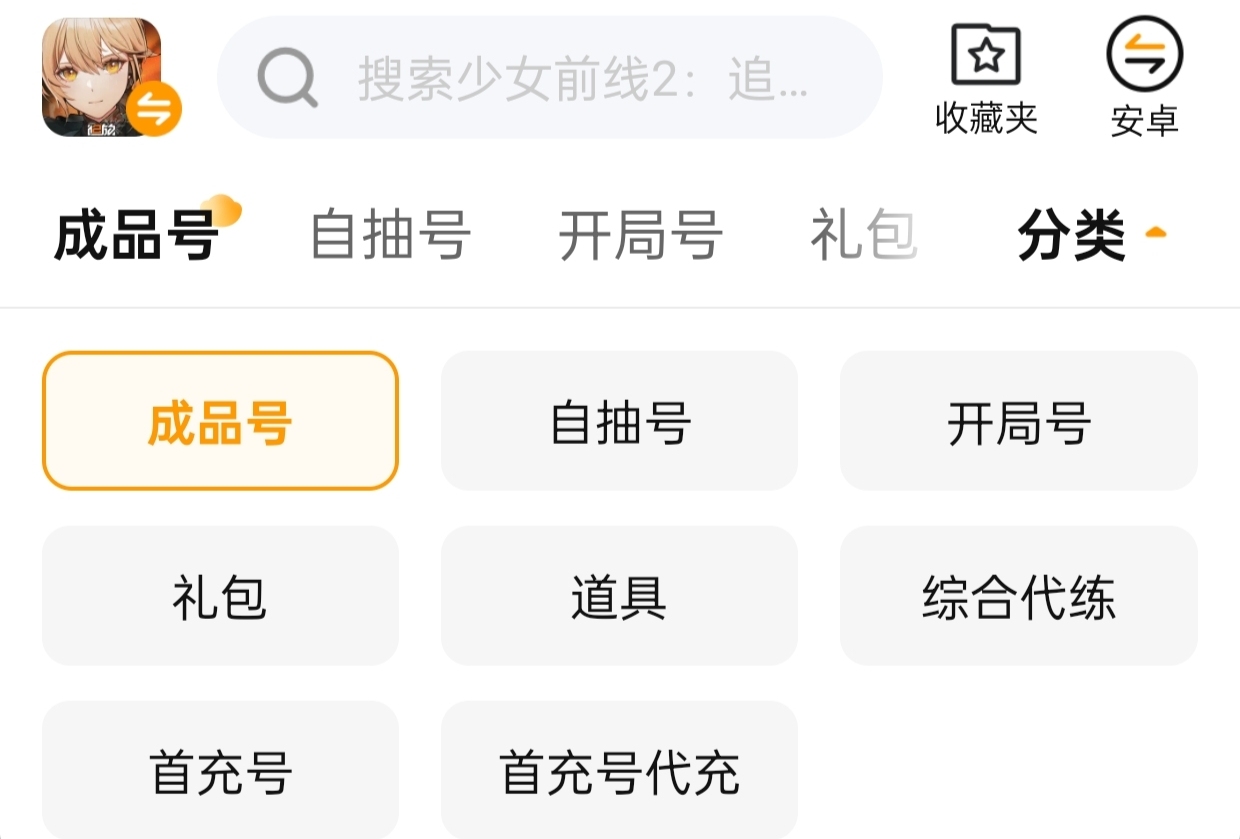Pick the 首充号代充 category chip
1240x839 pixels.
[619, 771]
